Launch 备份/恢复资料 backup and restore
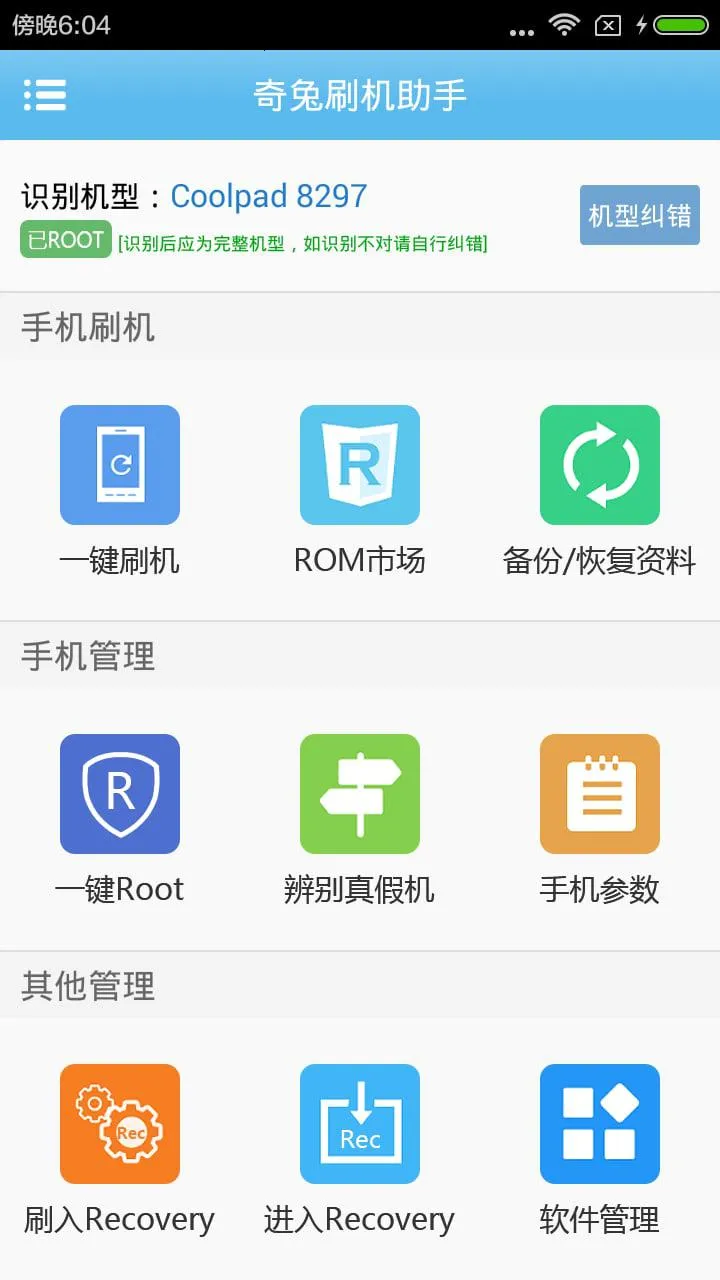Screen dimensions: 720x1280 pos(598,465)
